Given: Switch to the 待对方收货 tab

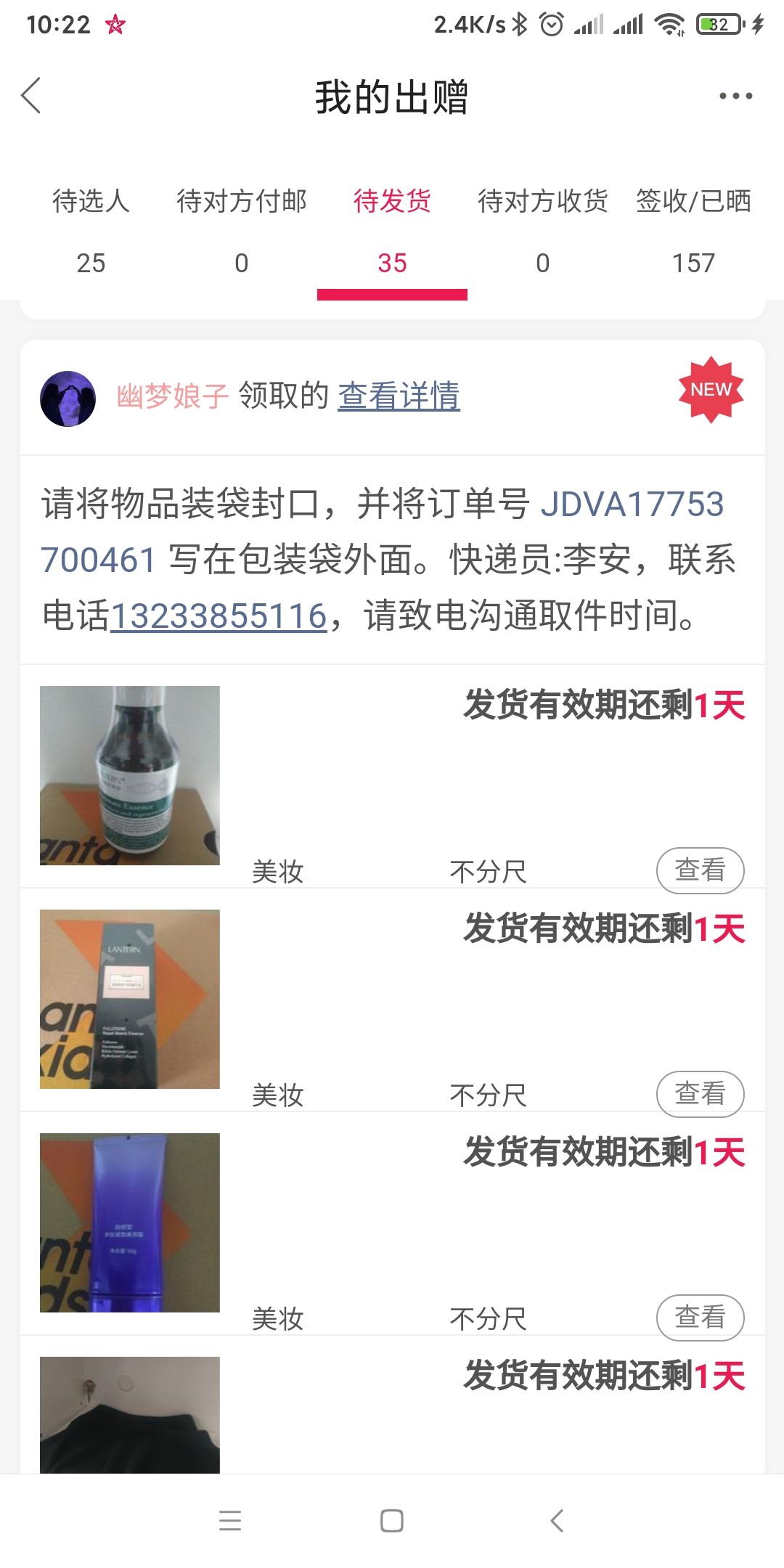Looking at the screenshot, I should (x=543, y=232).
